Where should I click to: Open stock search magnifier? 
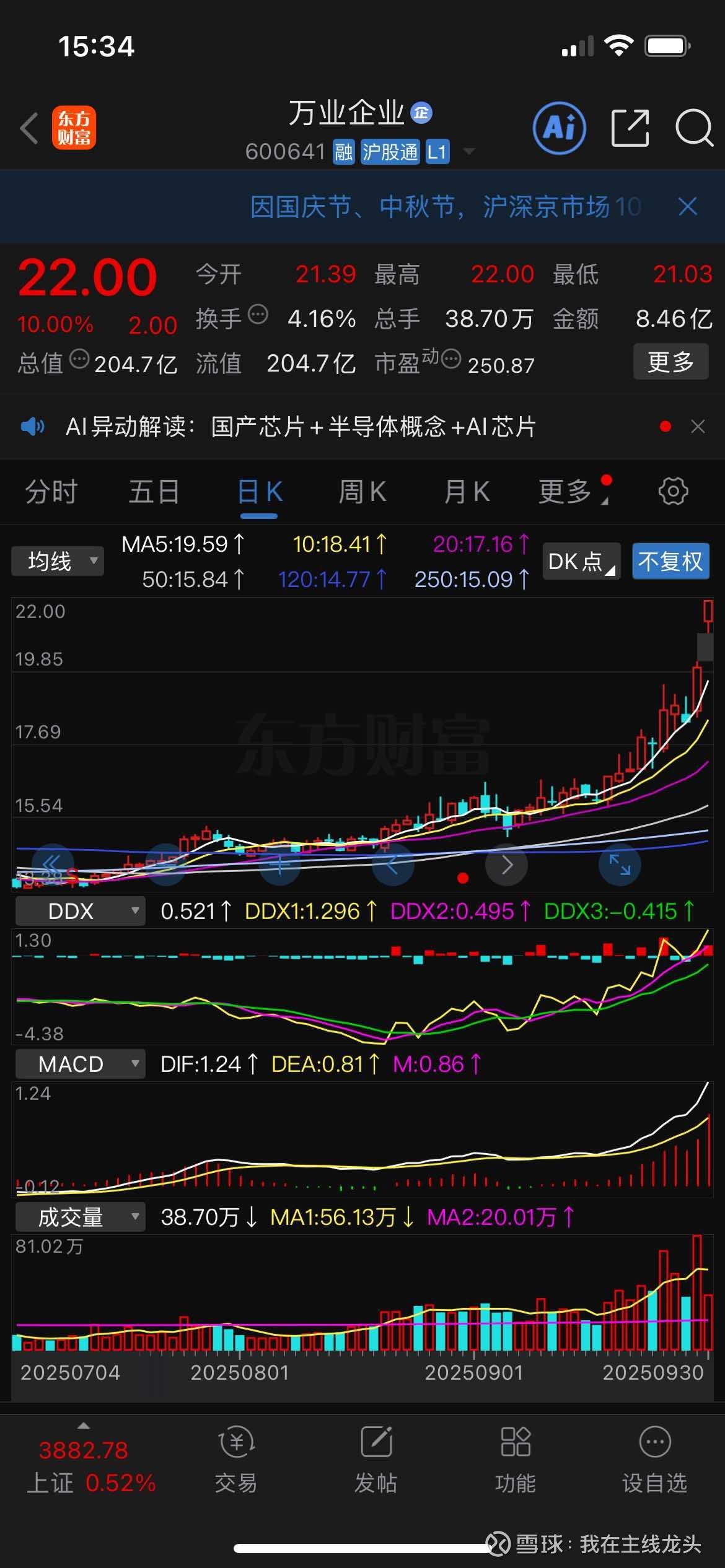(693, 128)
